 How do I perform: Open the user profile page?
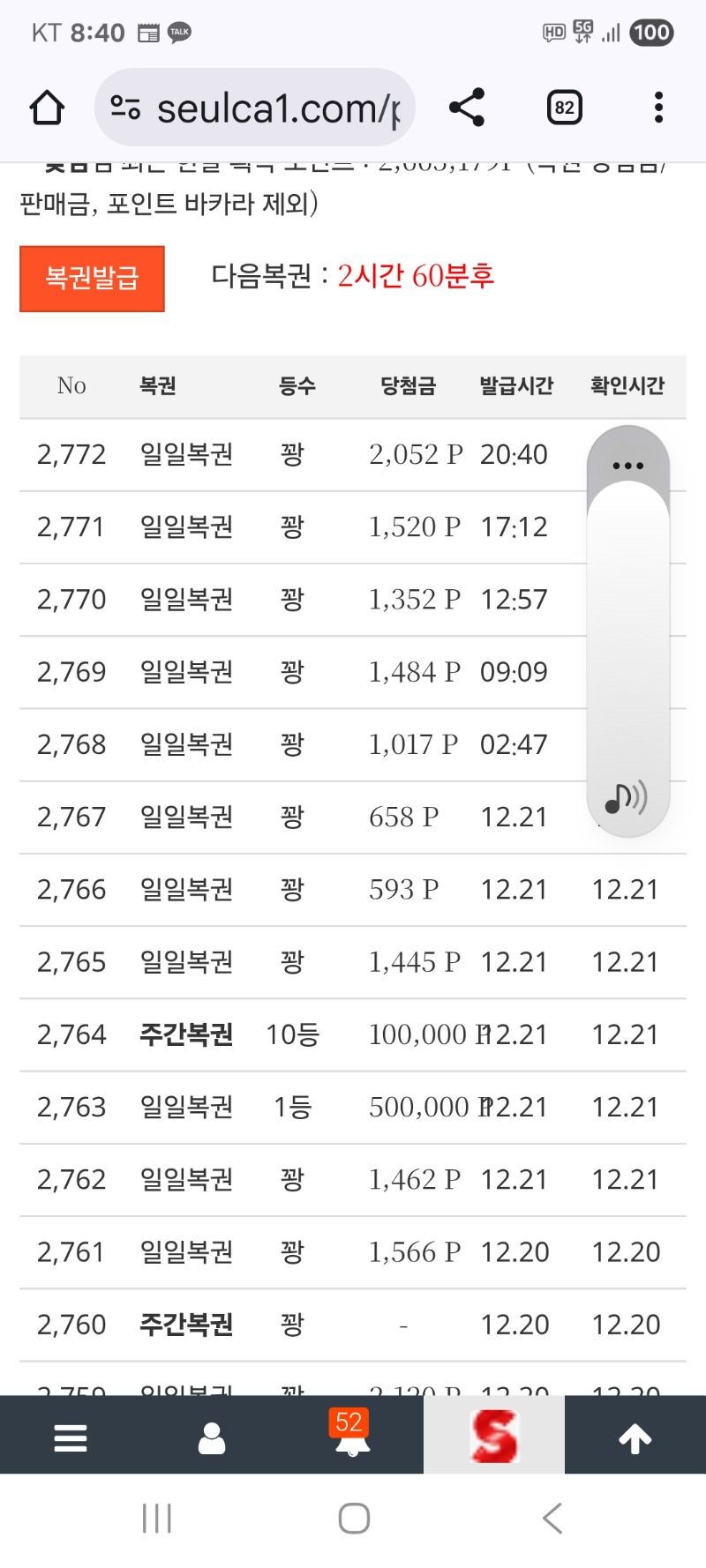[212, 1437]
